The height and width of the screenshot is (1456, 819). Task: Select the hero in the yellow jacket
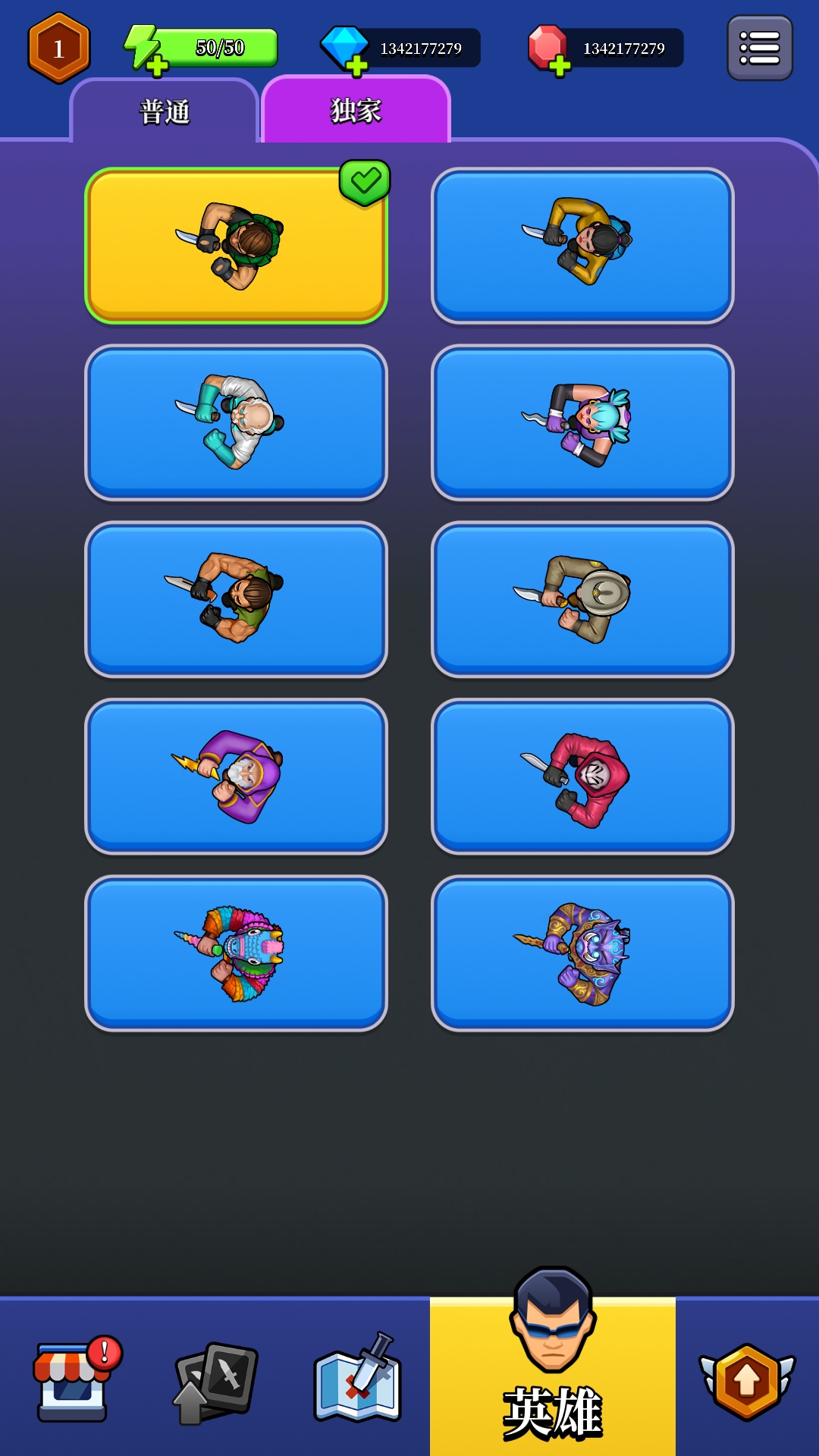582,245
